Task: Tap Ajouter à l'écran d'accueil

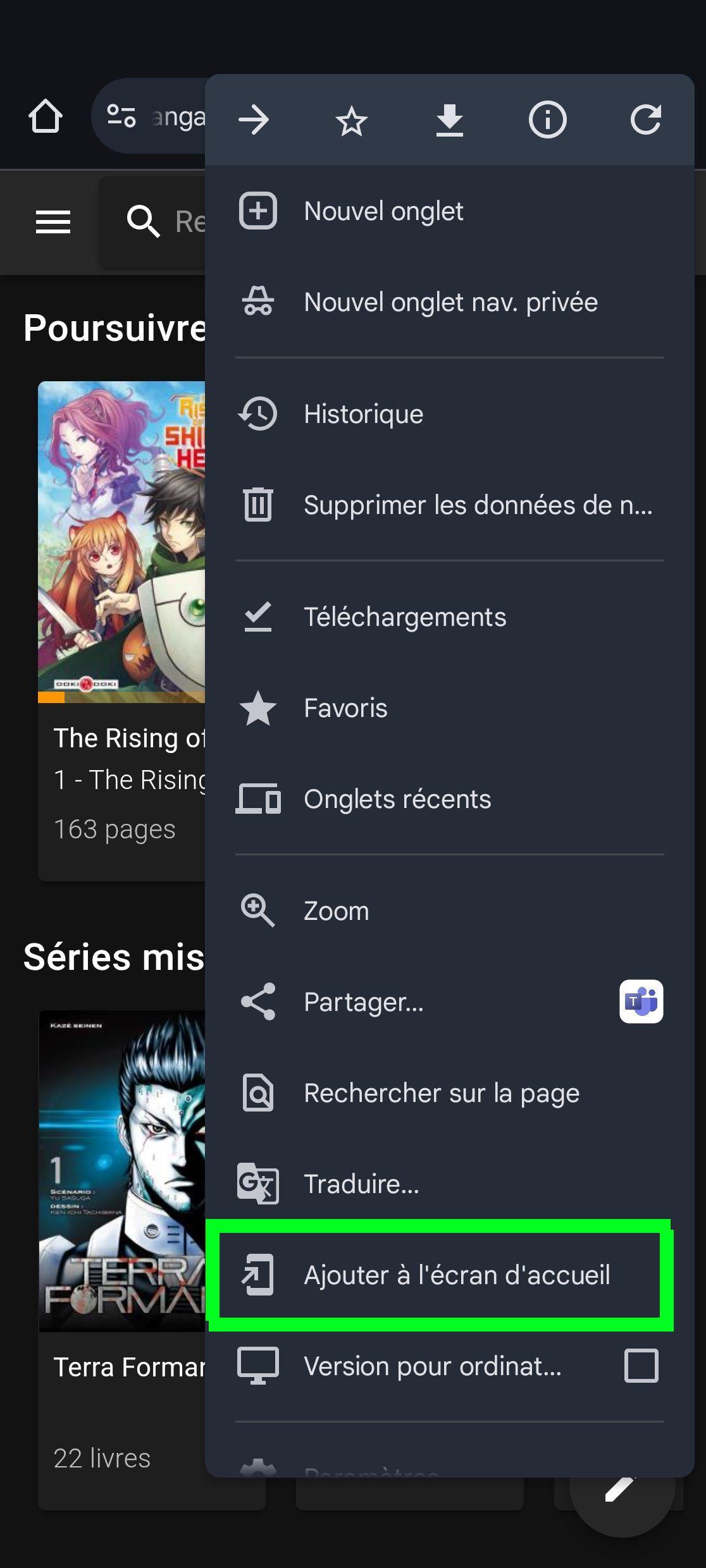Action: click(457, 1275)
